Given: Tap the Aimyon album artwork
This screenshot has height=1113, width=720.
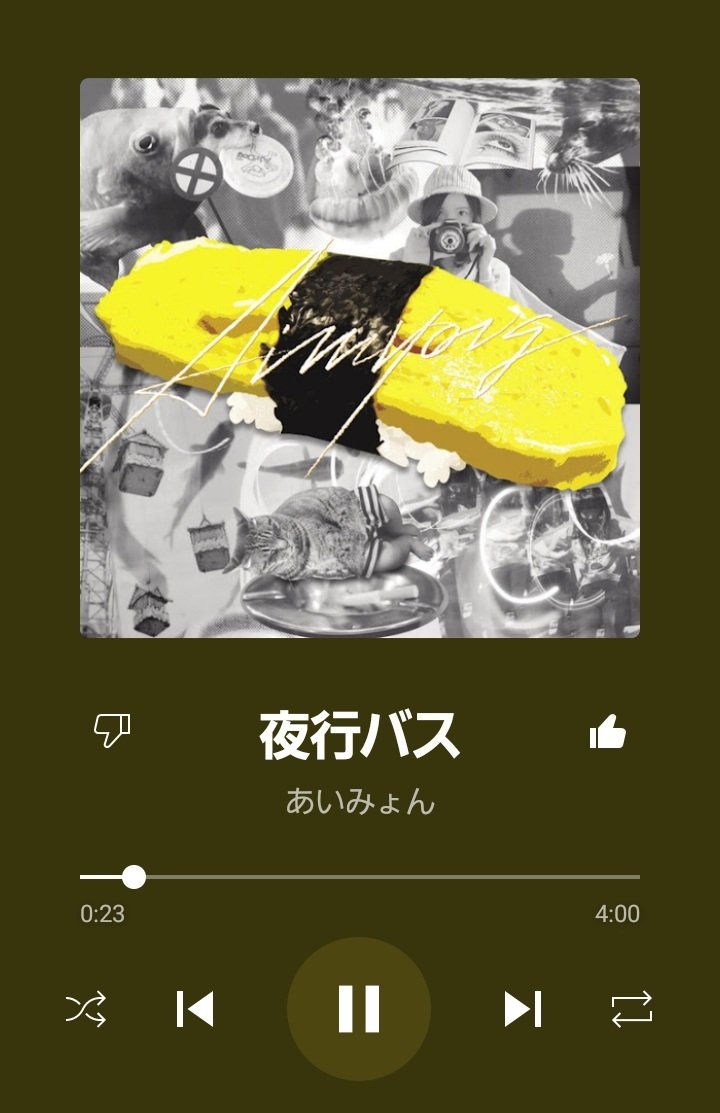Looking at the screenshot, I should pos(360,358).
